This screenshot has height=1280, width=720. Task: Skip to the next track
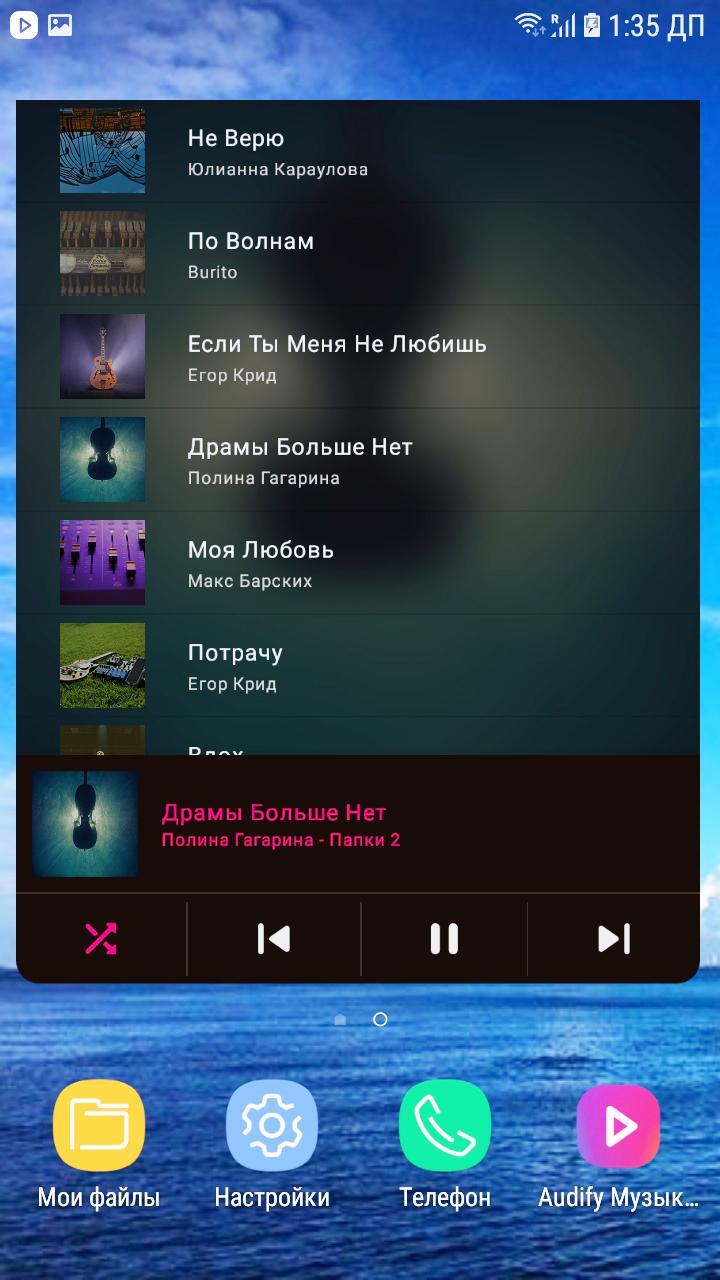click(x=613, y=938)
